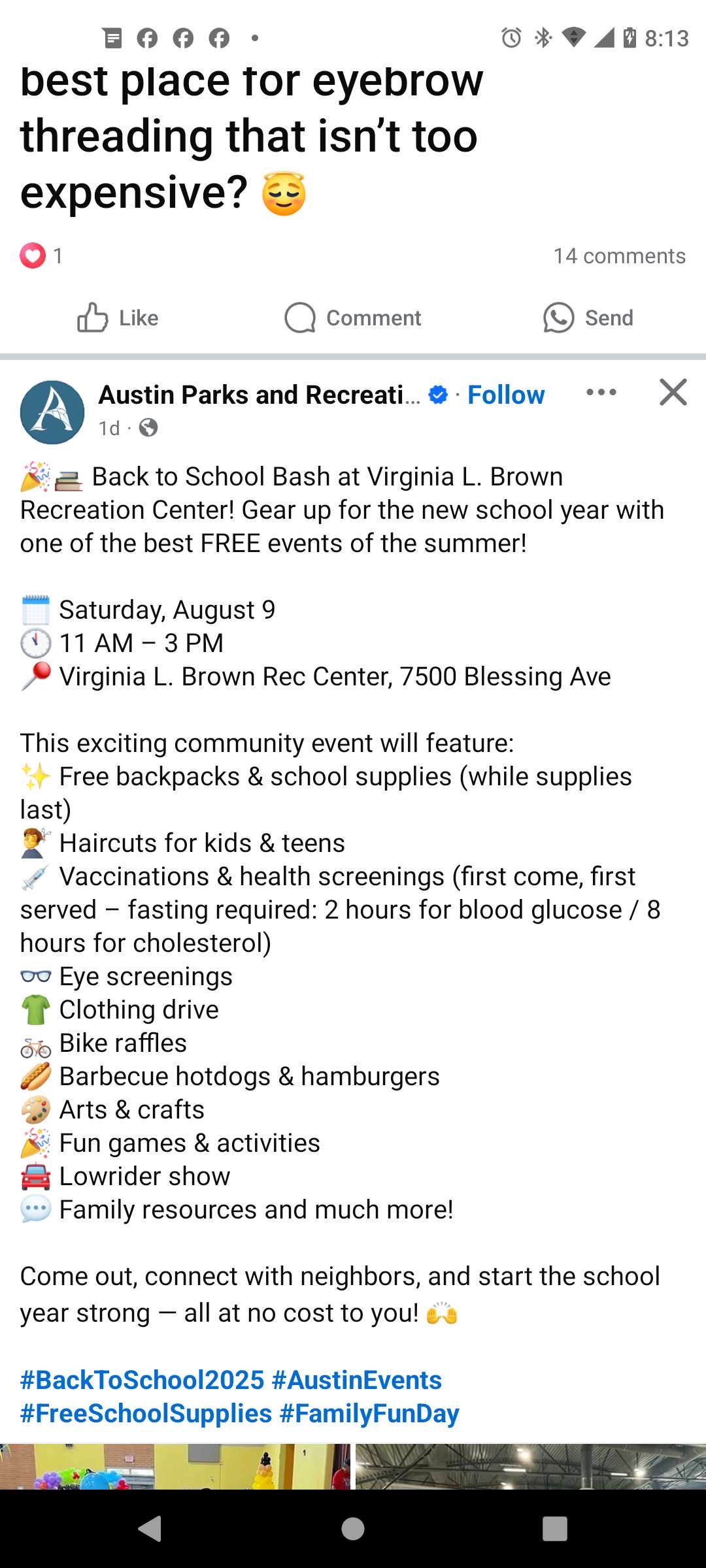Like the eyebrow threading post
The image size is (706, 1568).
point(118,318)
